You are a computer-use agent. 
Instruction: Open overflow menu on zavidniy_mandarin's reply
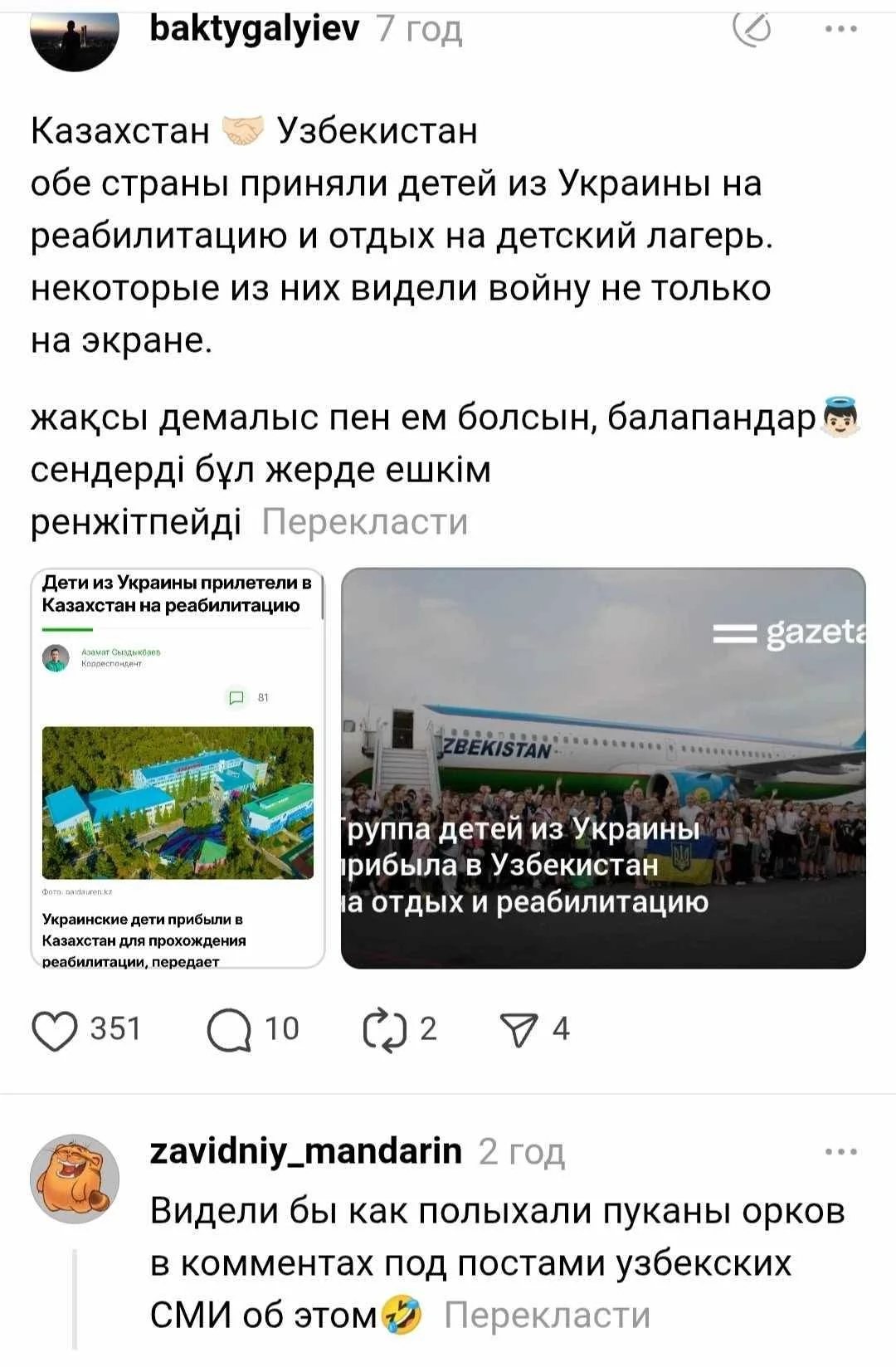pos(840,1152)
